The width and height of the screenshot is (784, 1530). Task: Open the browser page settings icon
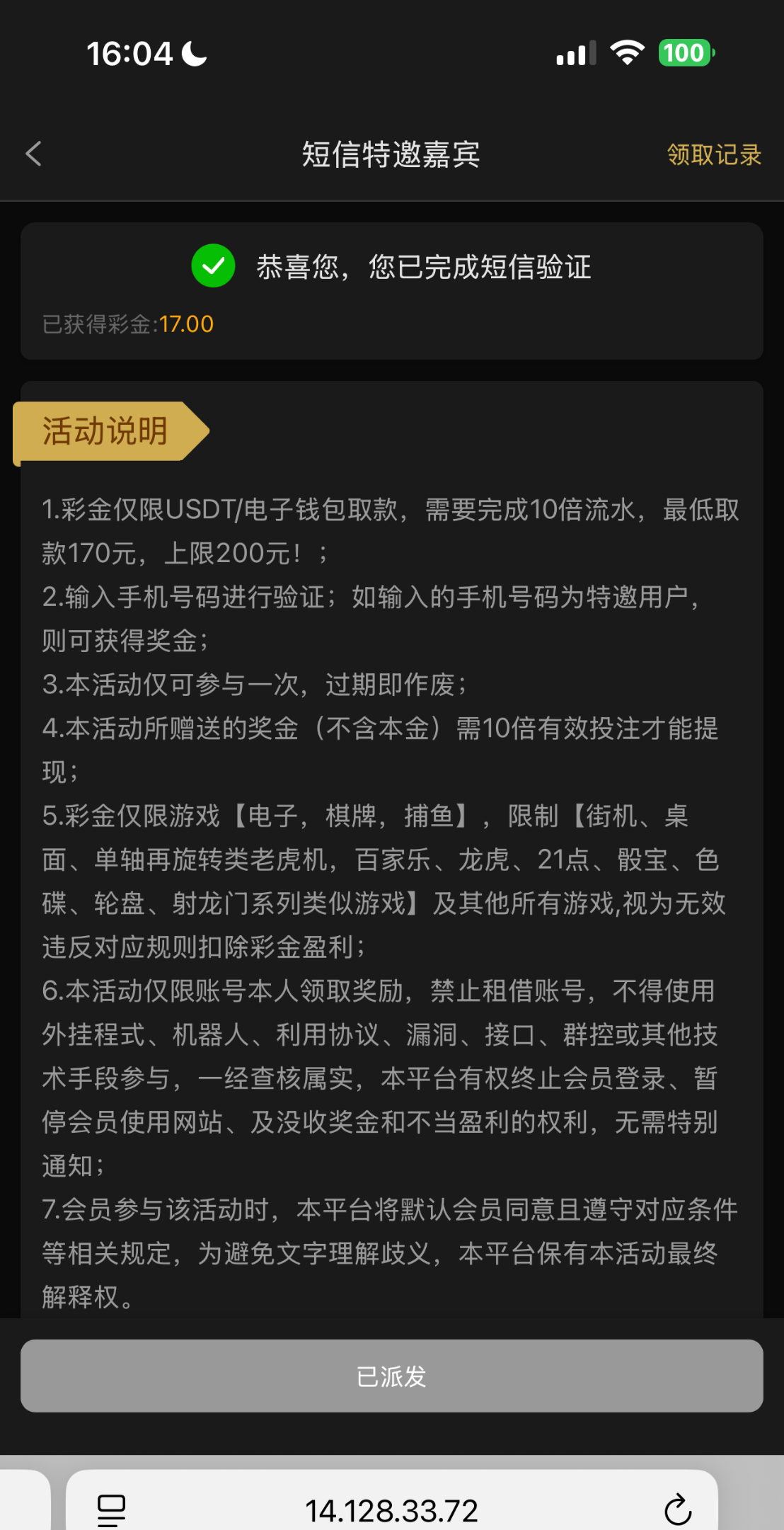point(111,1509)
